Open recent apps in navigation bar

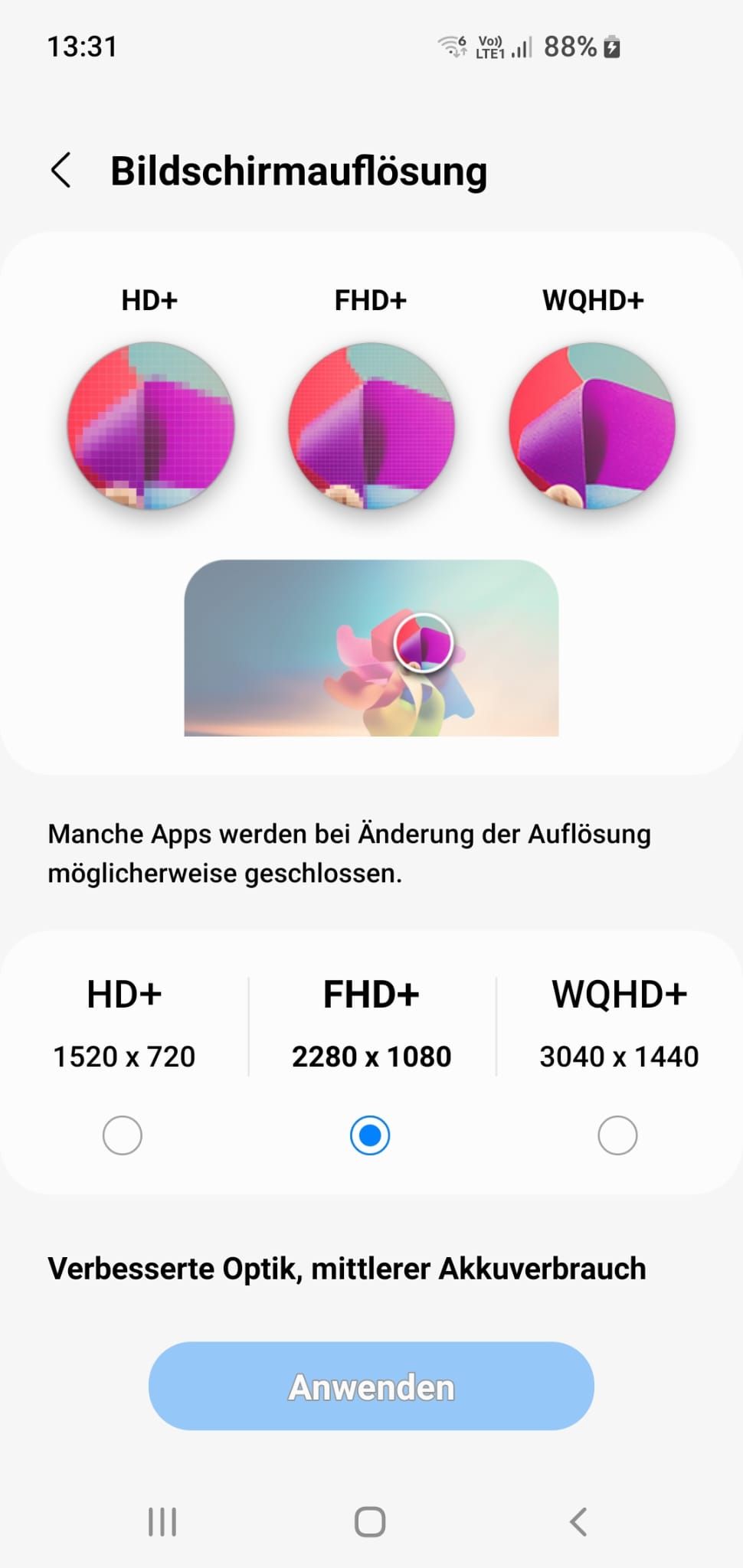[162, 1522]
